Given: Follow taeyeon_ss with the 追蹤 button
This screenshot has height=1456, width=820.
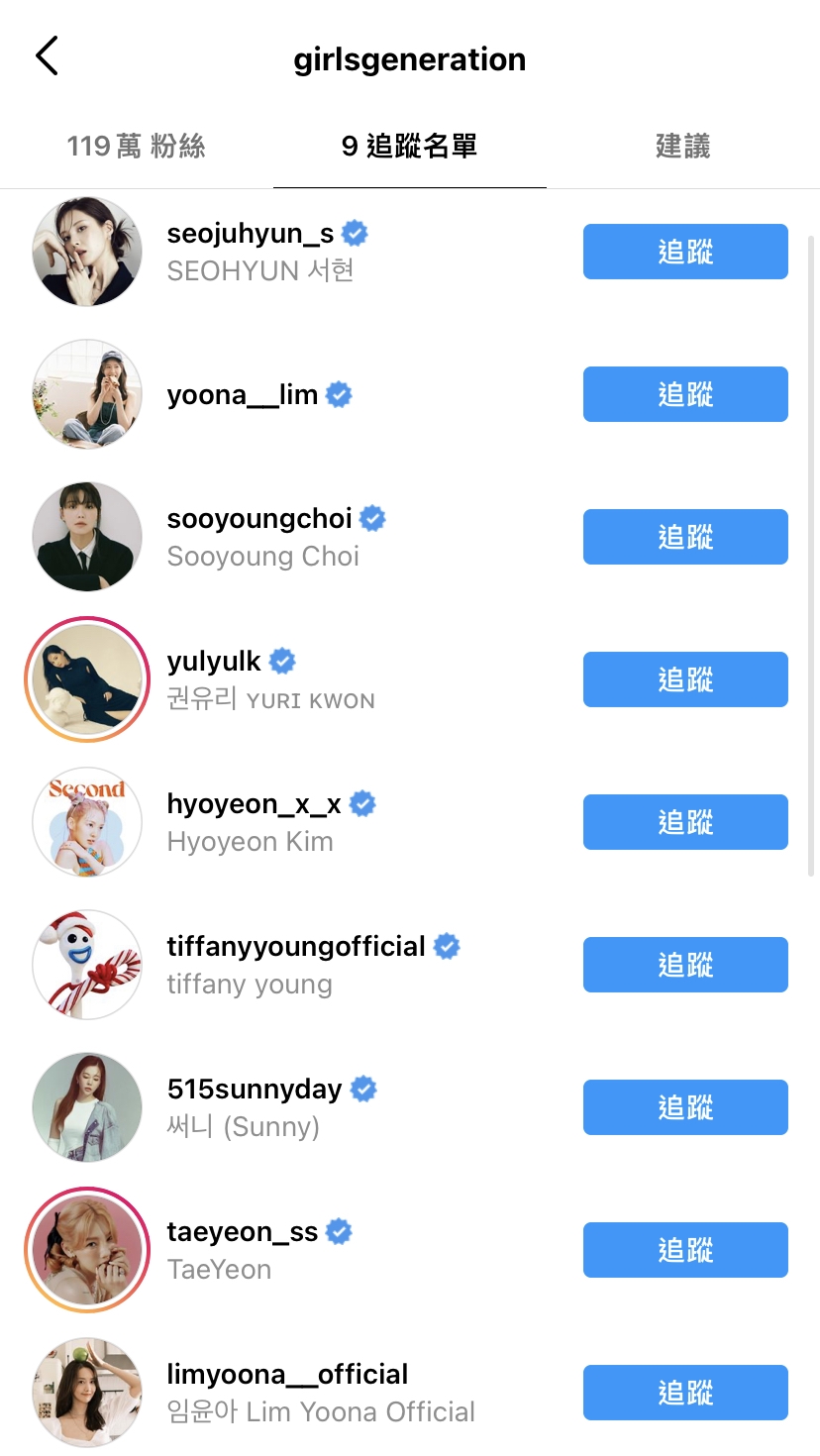Looking at the screenshot, I should click(x=684, y=1250).
